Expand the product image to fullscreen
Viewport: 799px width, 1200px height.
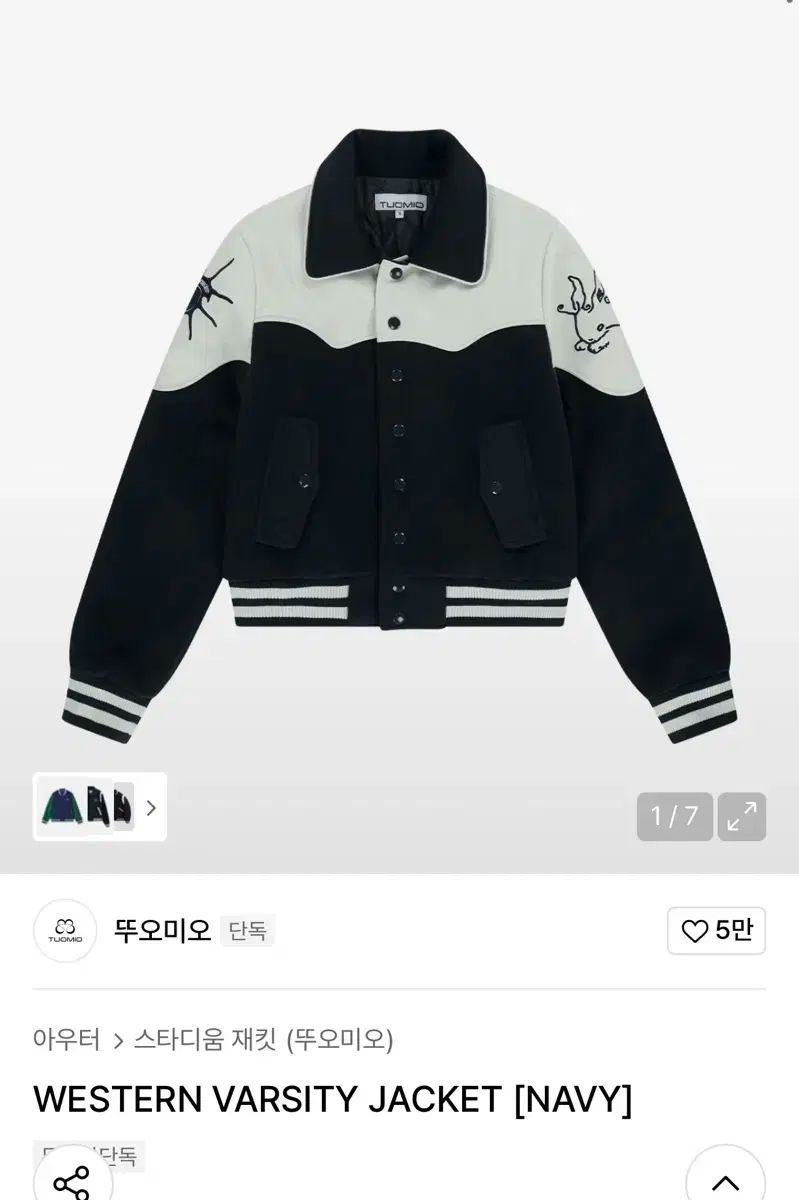point(741,817)
